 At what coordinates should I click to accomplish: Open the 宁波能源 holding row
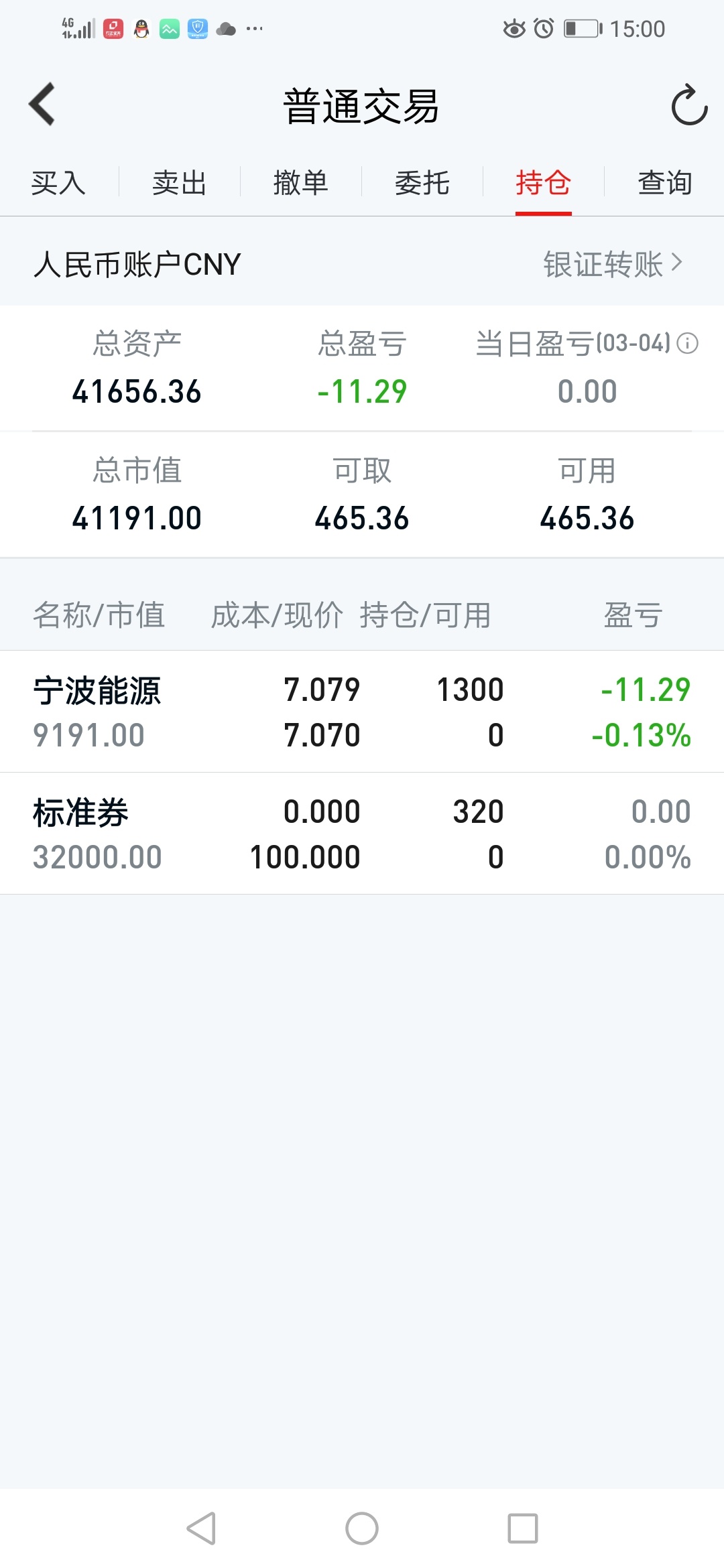pyautogui.click(x=362, y=712)
